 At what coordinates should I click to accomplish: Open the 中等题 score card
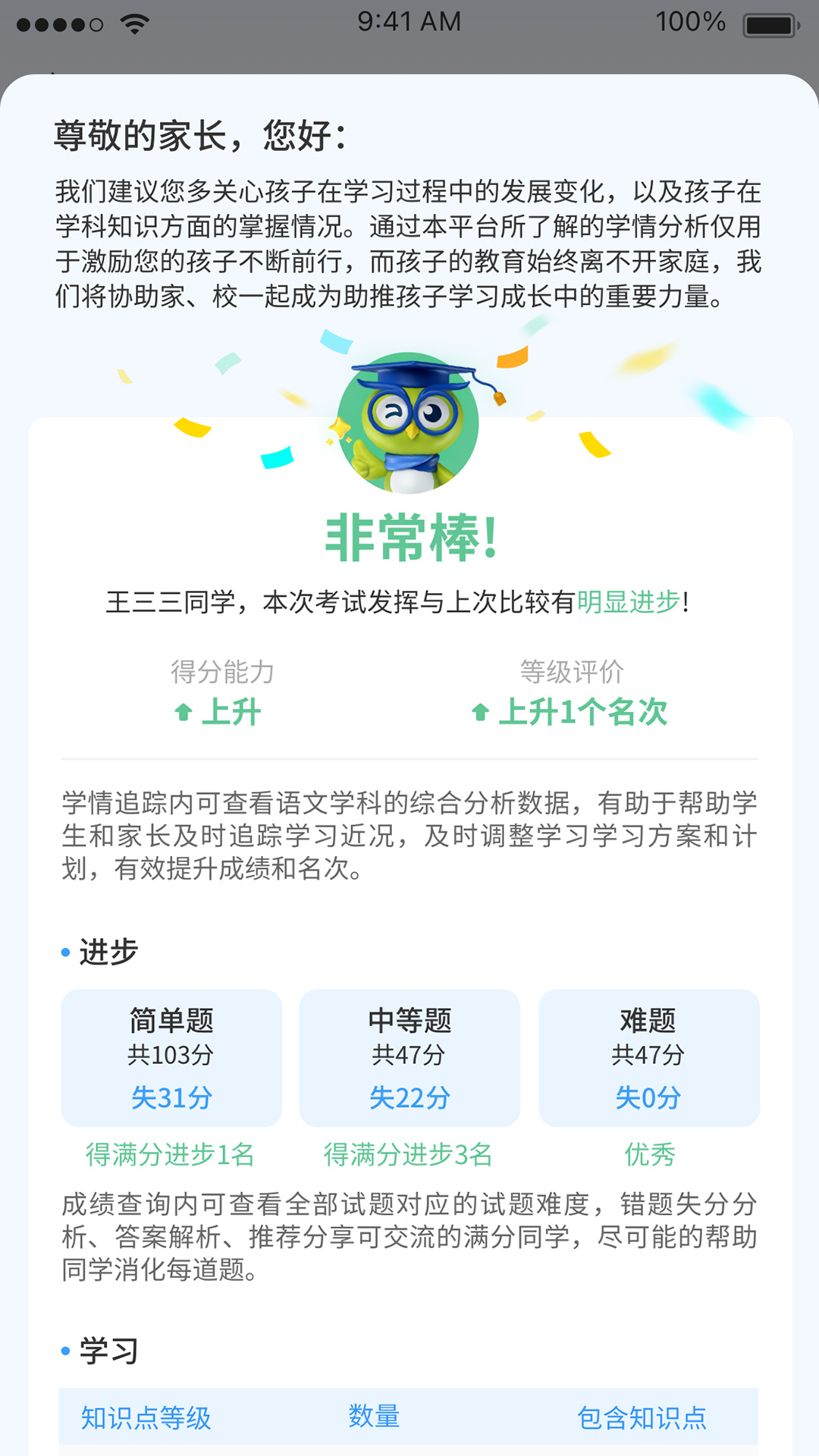(409, 1058)
